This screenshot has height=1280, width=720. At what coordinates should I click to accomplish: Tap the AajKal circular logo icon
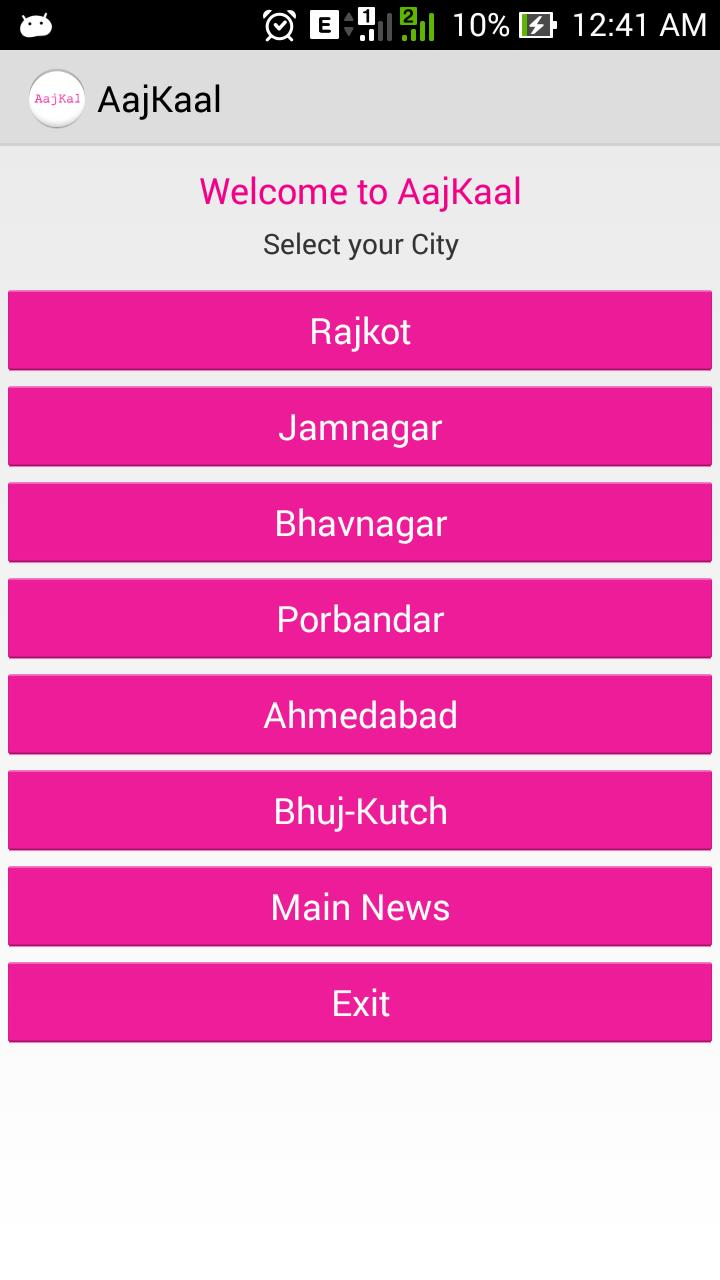coord(56,97)
